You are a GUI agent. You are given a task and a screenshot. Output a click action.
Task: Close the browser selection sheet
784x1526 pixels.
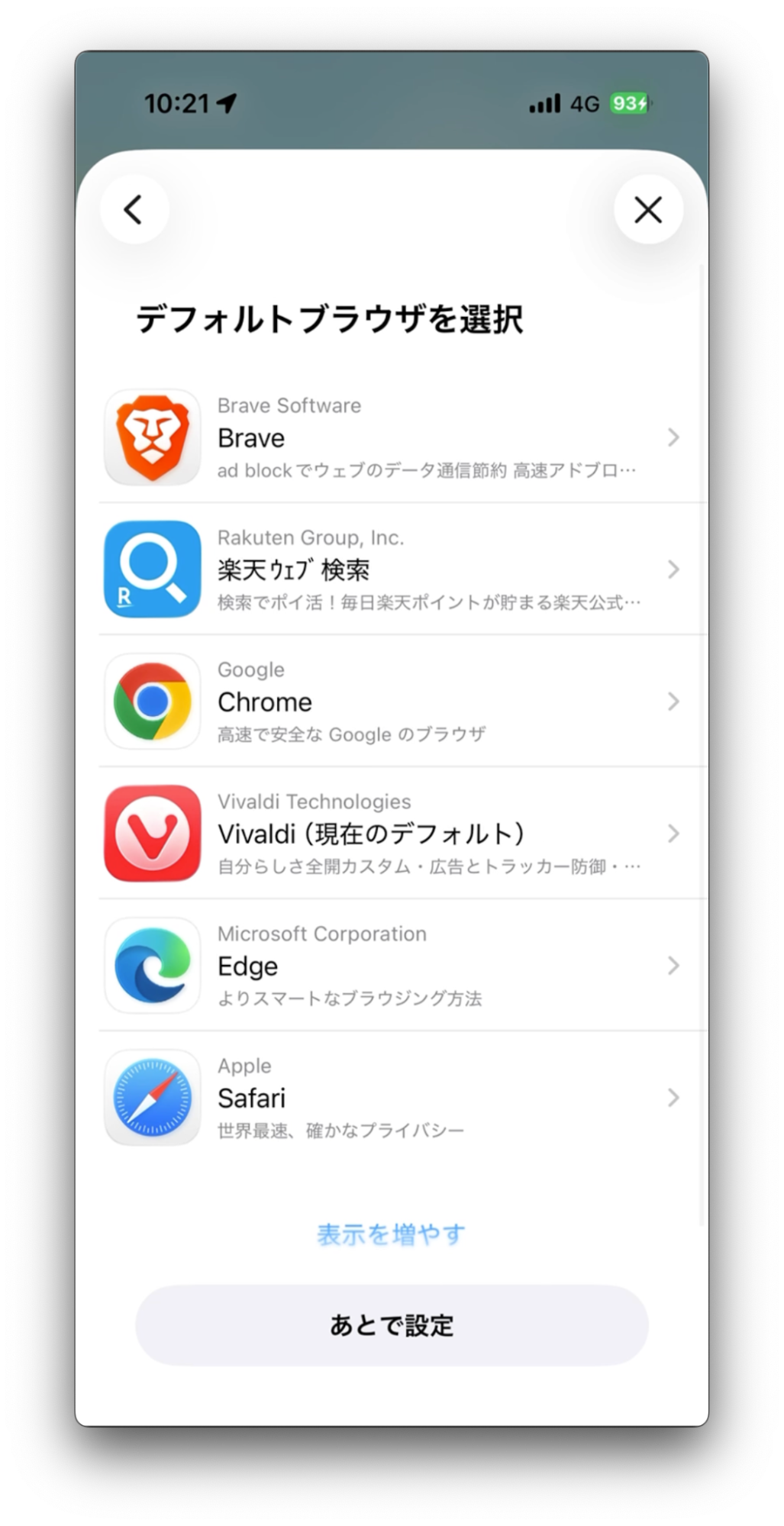point(648,209)
